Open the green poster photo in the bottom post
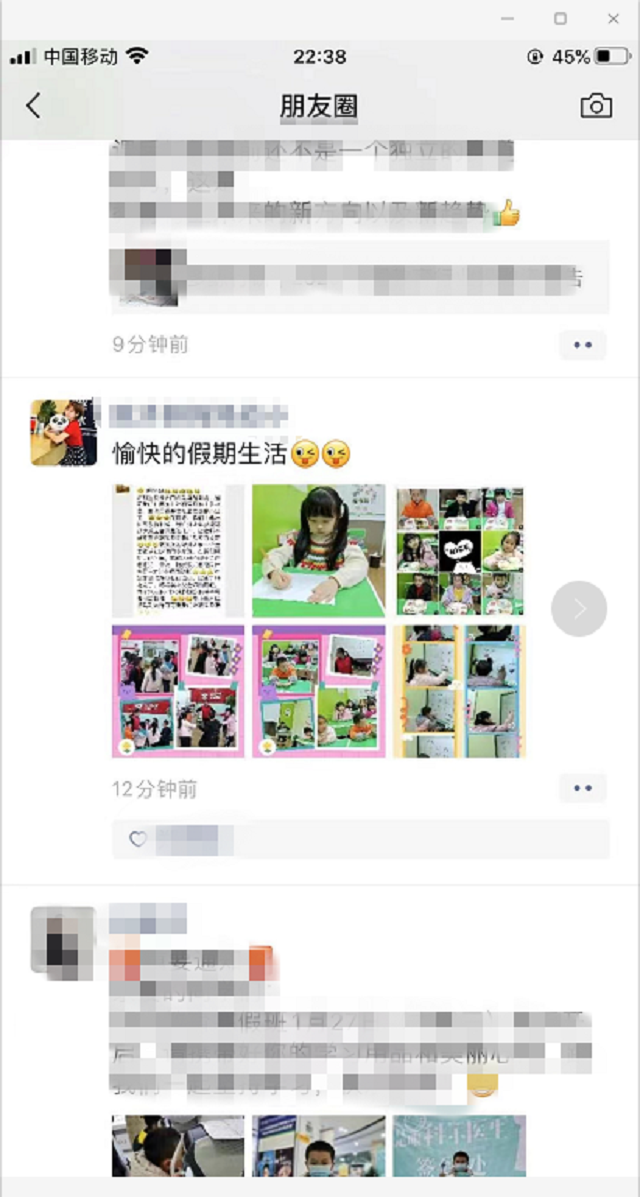This screenshot has height=1197, width=640. (459, 1145)
